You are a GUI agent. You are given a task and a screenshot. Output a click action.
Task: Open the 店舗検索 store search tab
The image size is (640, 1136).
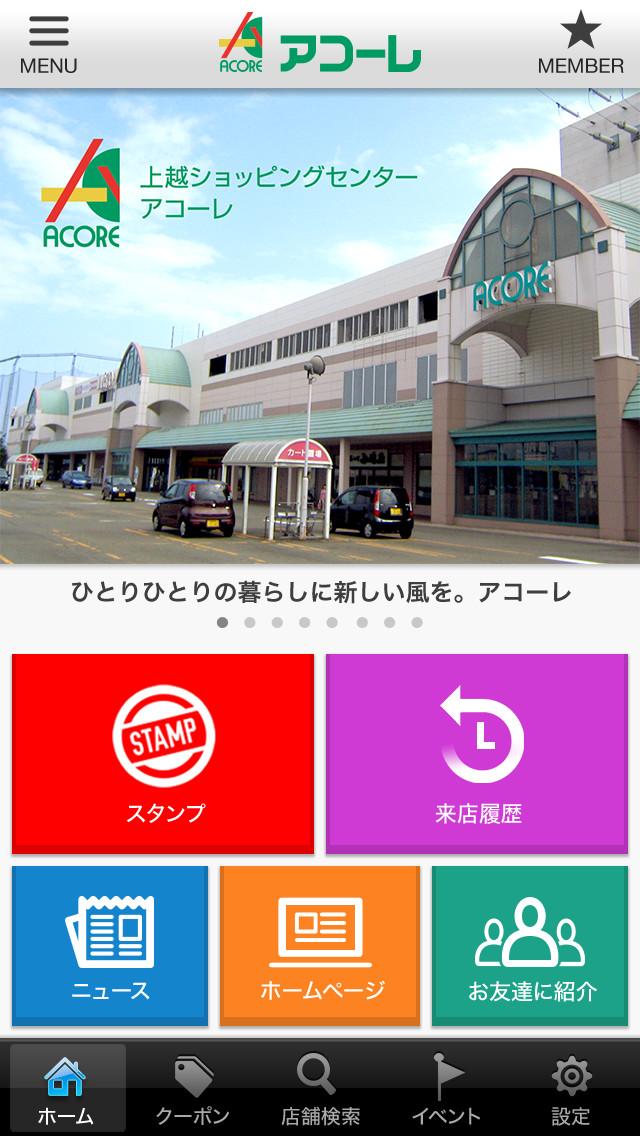click(x=319, y=1089)
